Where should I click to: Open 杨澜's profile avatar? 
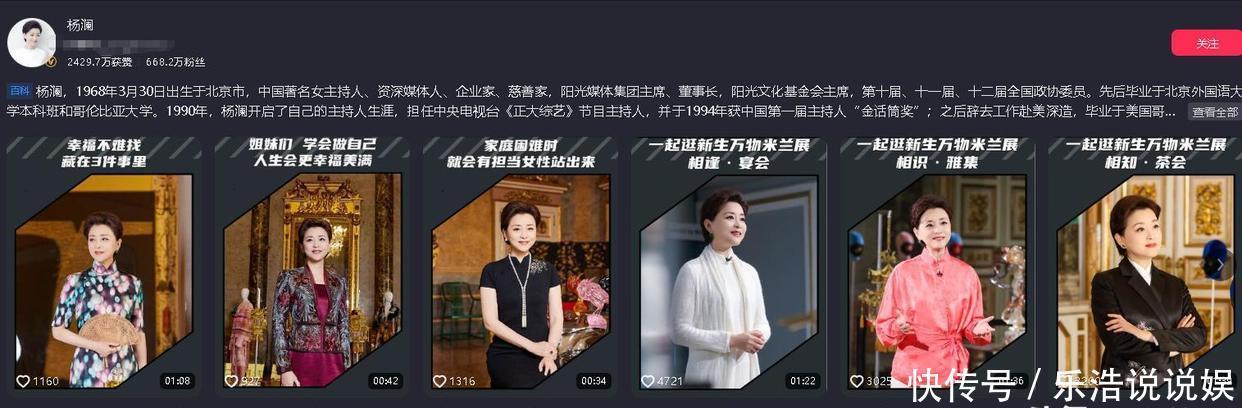31,43
